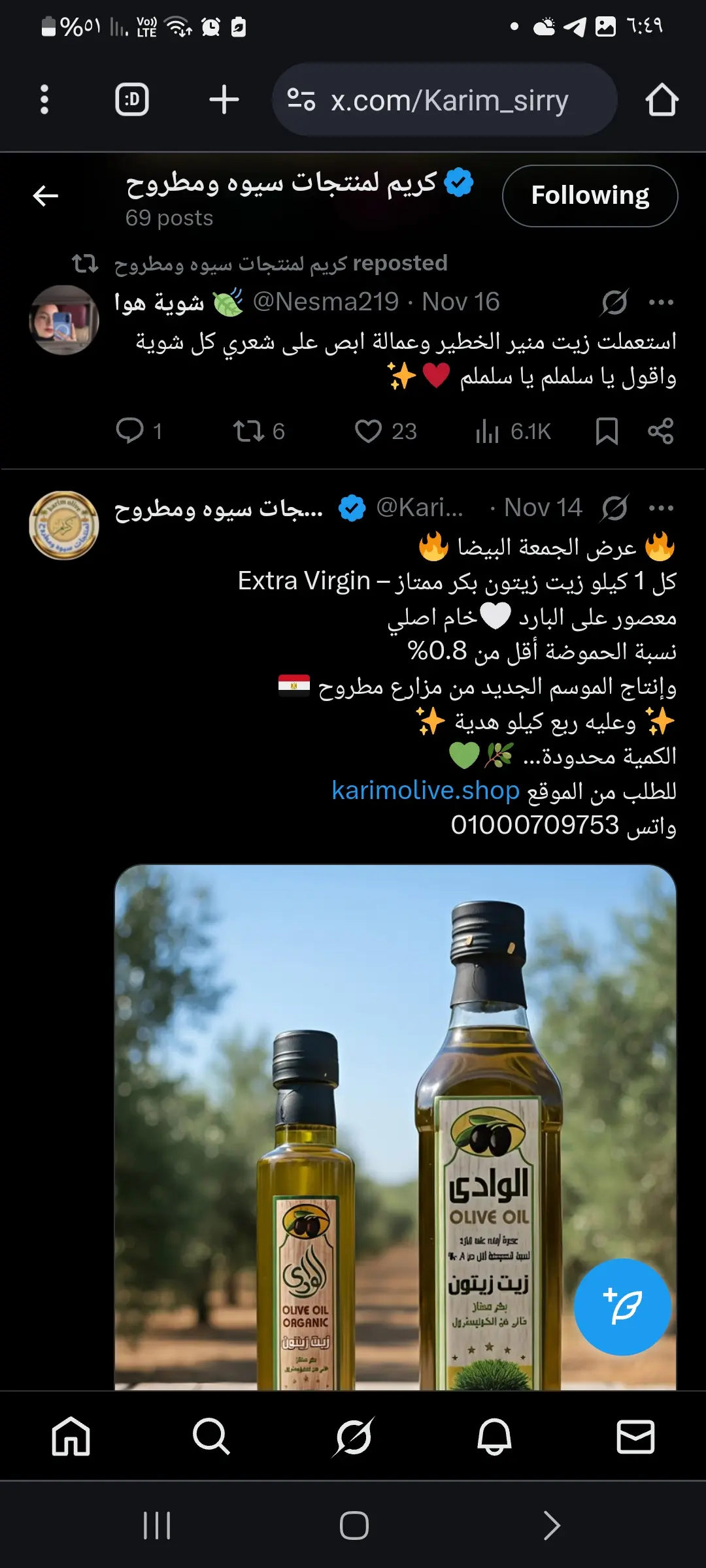Open more options on the Nov 14 post

click(x=662, y=507)
